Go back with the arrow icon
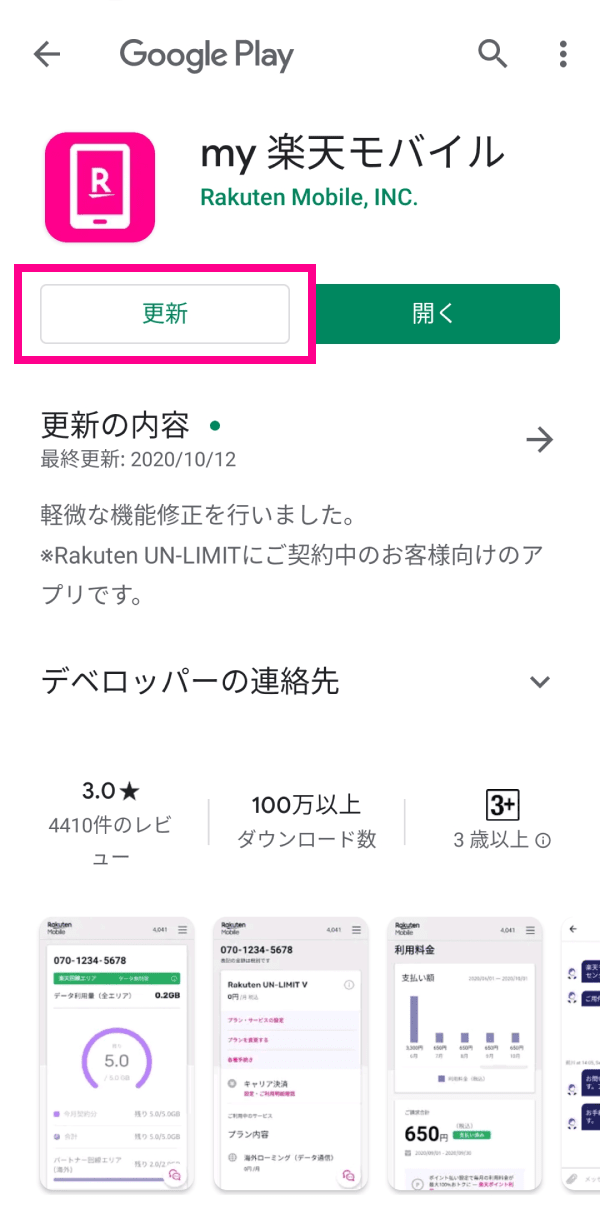The image size is (600, 1226). coord(47,54)
